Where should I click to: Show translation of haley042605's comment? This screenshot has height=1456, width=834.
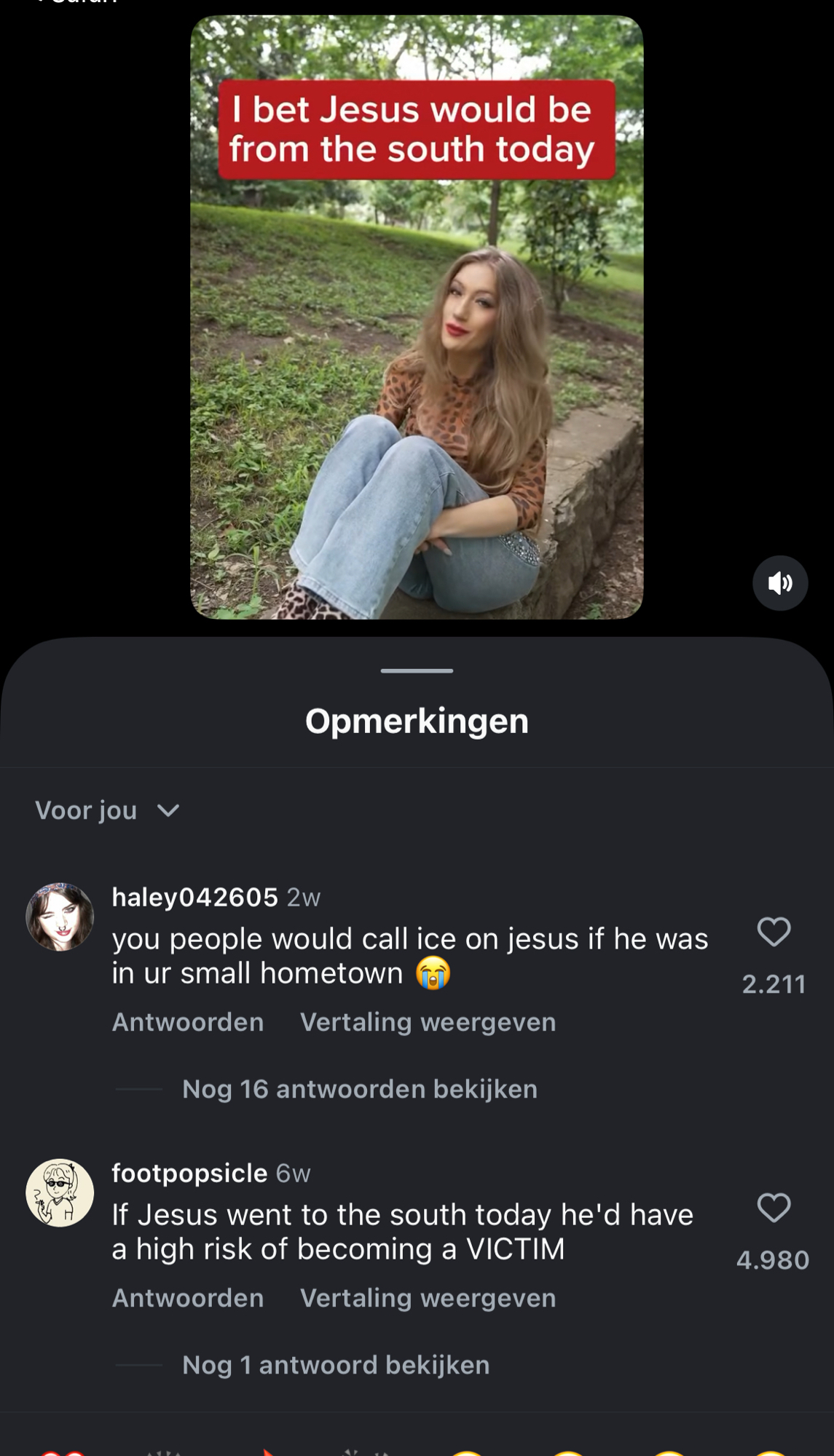click(x=428, y=1022)
